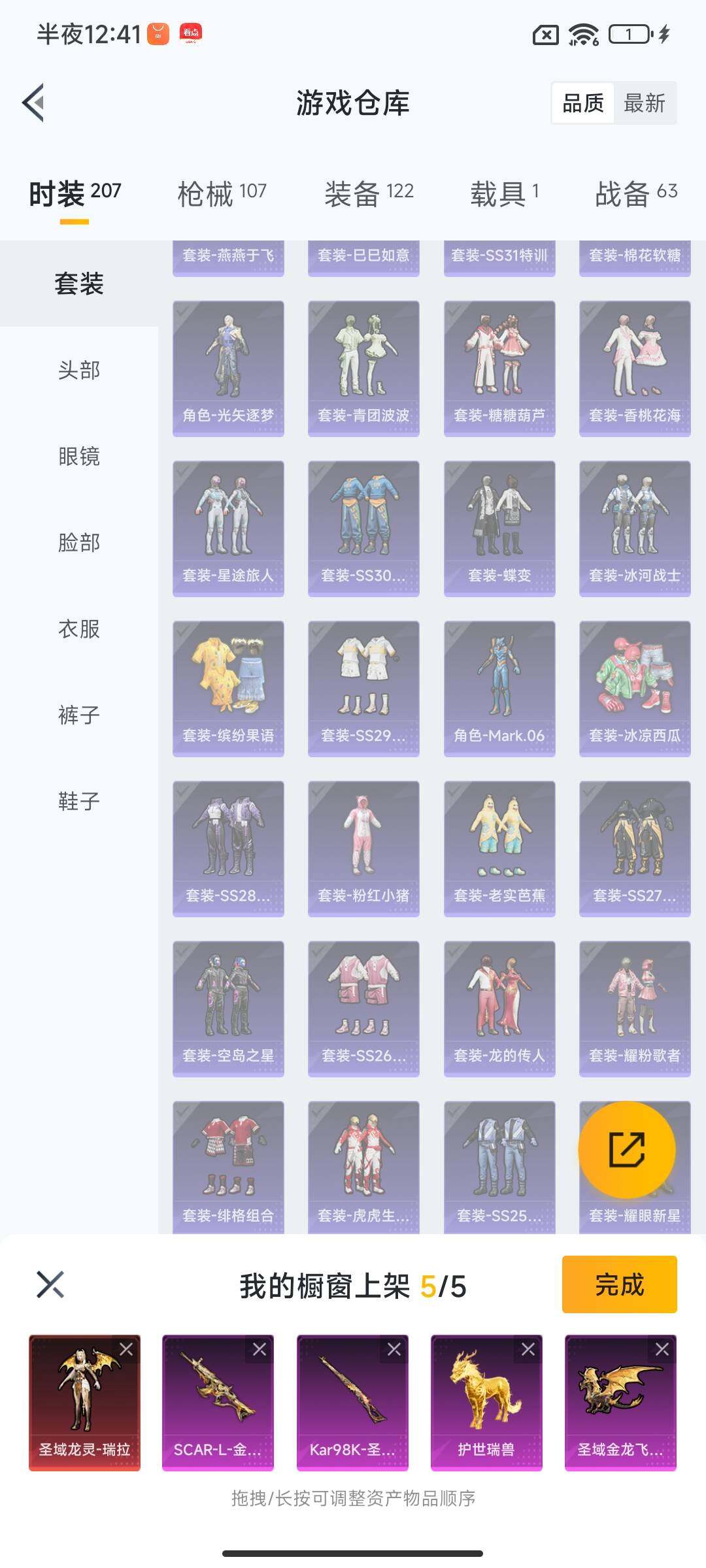The image size is (706, 1568).
Task: Select the 头部 category in sidebar
Action: click(x=78, y=370)
